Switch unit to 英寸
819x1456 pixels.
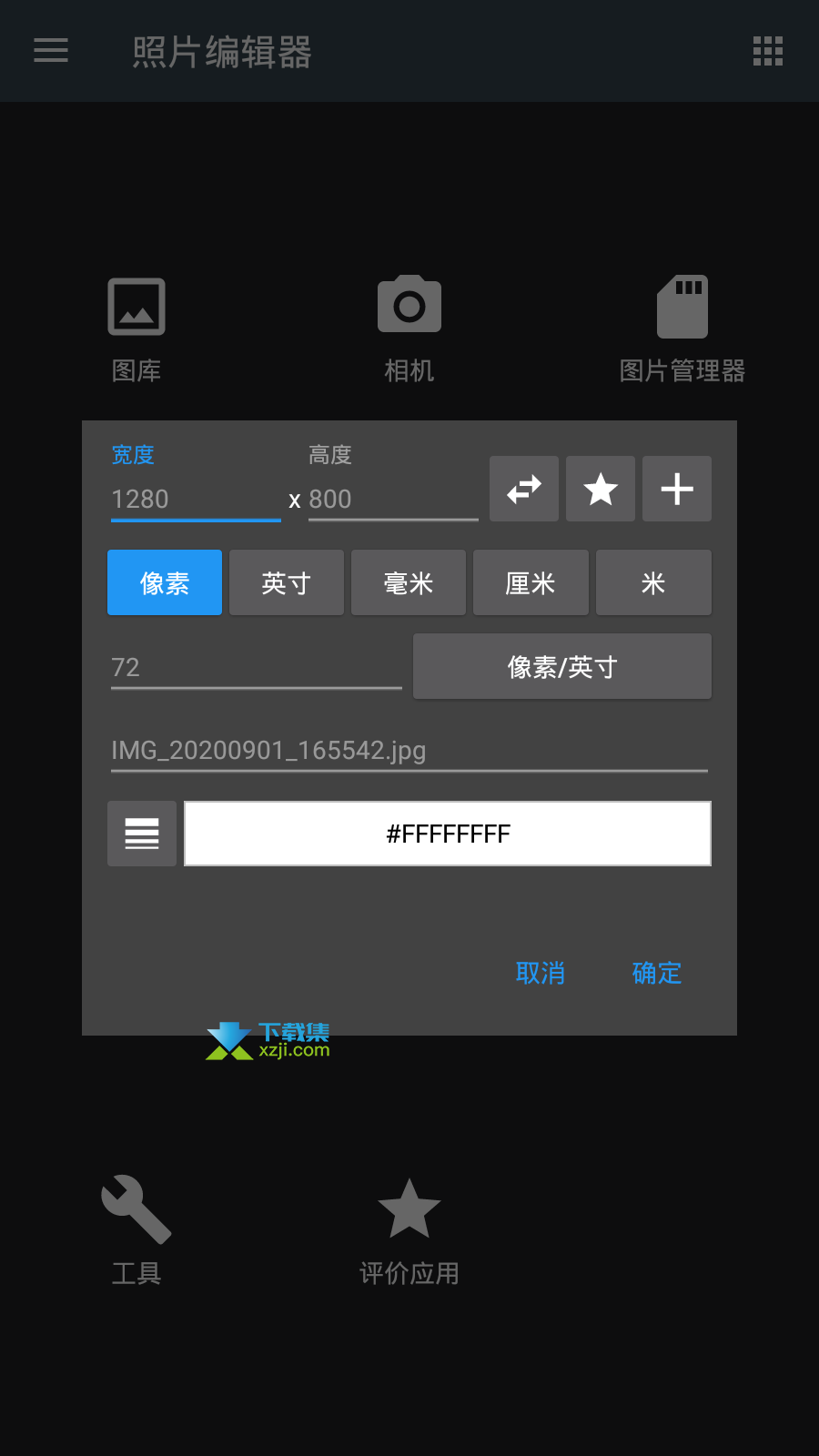[x=287, y=582]
